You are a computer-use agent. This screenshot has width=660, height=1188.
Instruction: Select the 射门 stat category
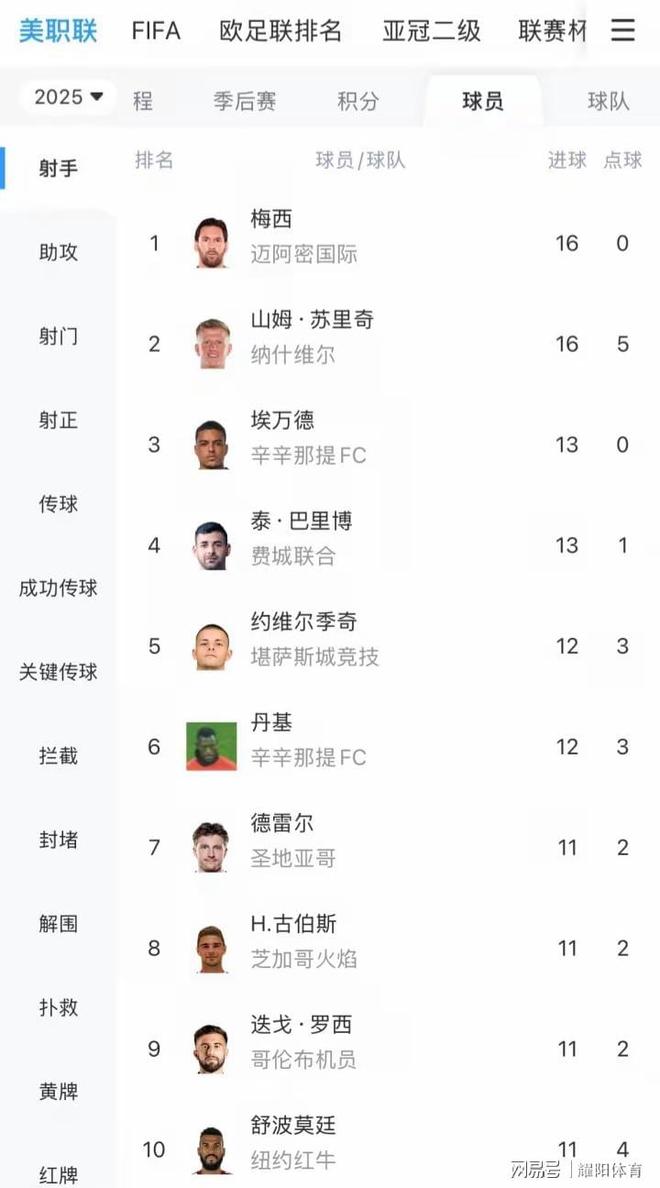[58, 336]
